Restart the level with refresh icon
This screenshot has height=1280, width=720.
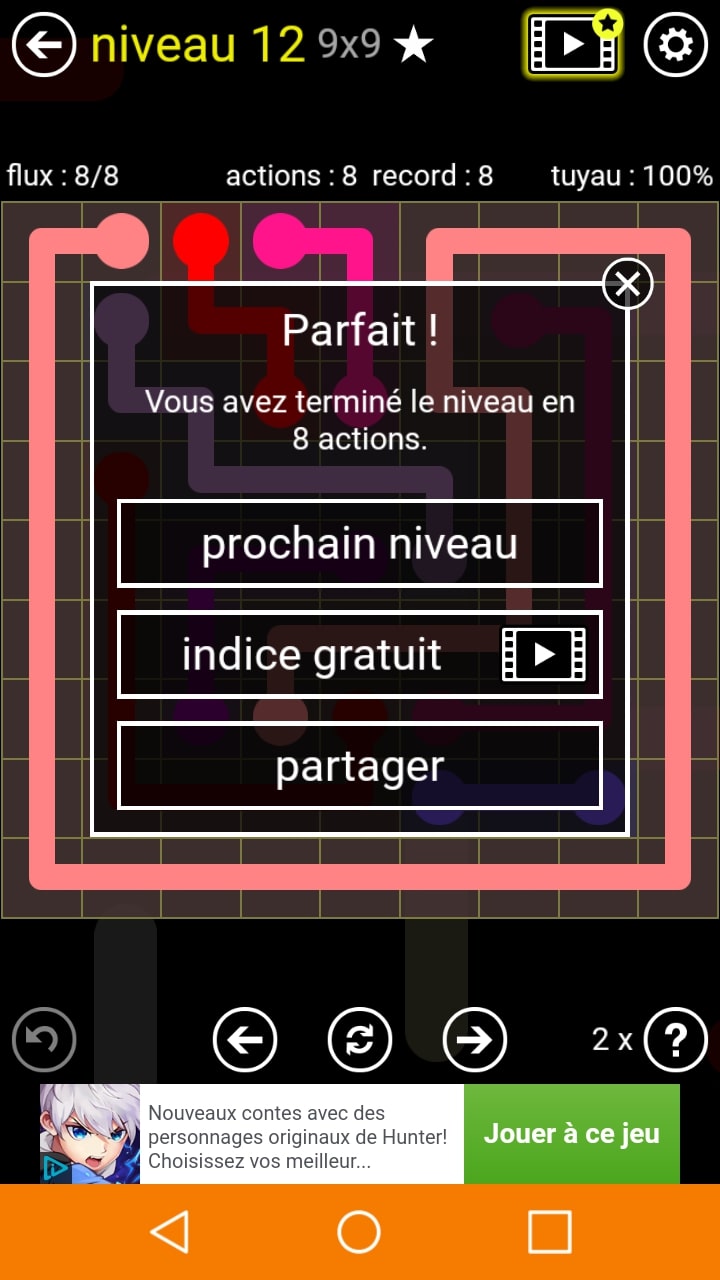360,1040
